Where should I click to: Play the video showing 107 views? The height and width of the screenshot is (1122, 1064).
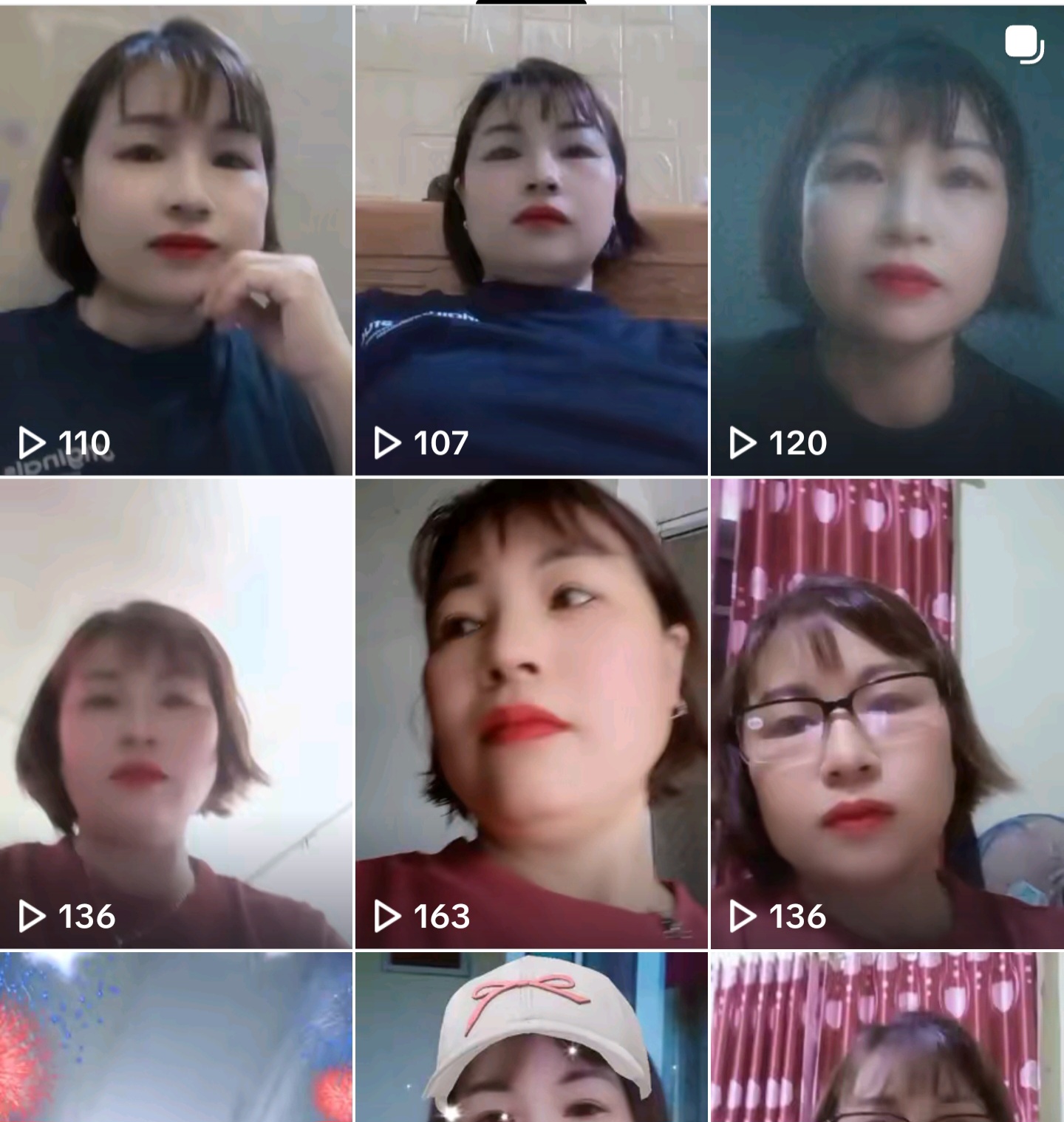(531, 240)
